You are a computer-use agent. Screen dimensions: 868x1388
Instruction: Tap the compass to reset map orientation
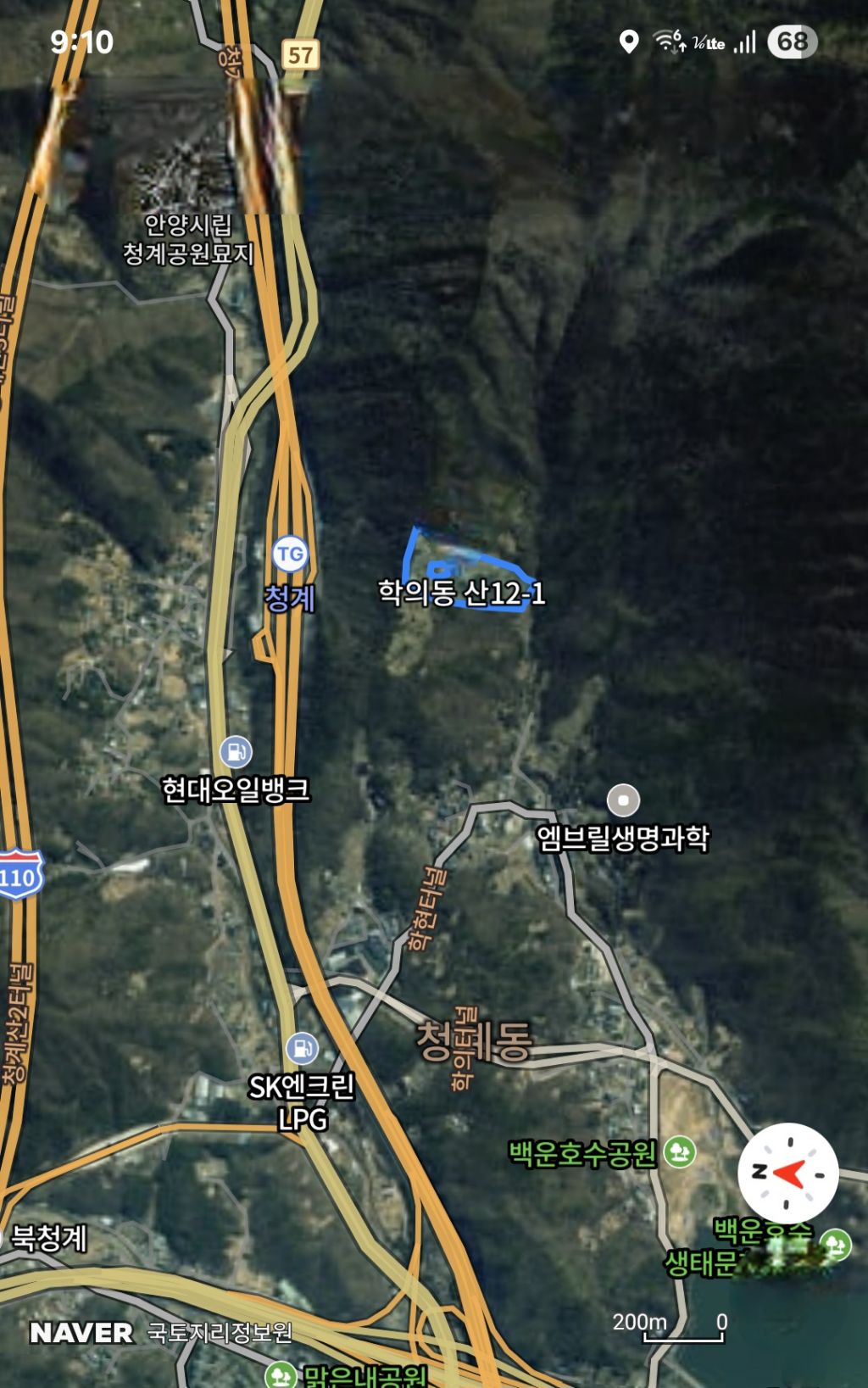coord(787,1173)
